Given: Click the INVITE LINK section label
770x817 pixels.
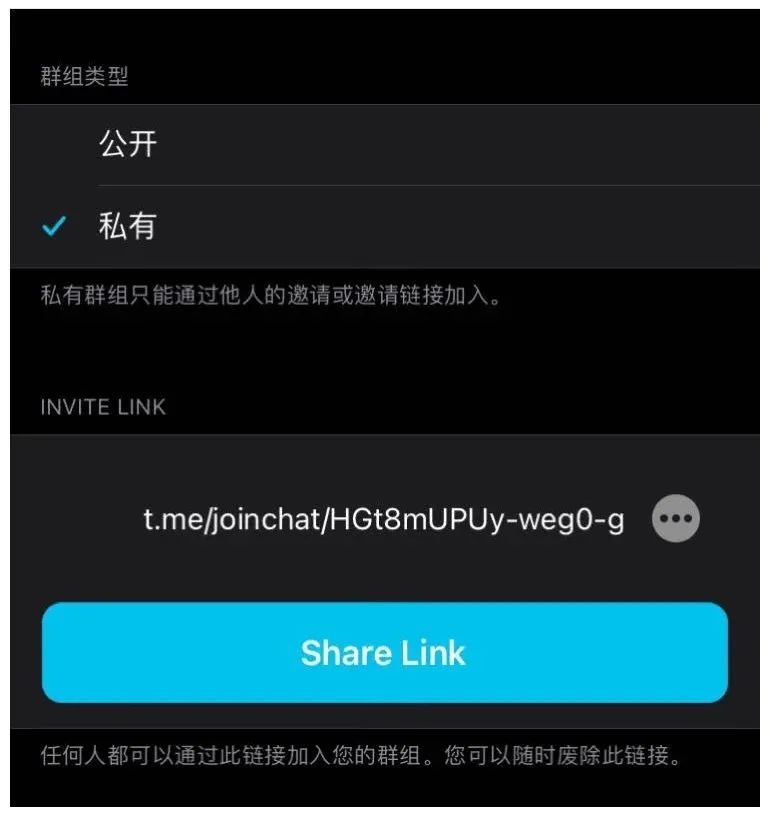Looking at the screenshot, I should coord(103,407).
